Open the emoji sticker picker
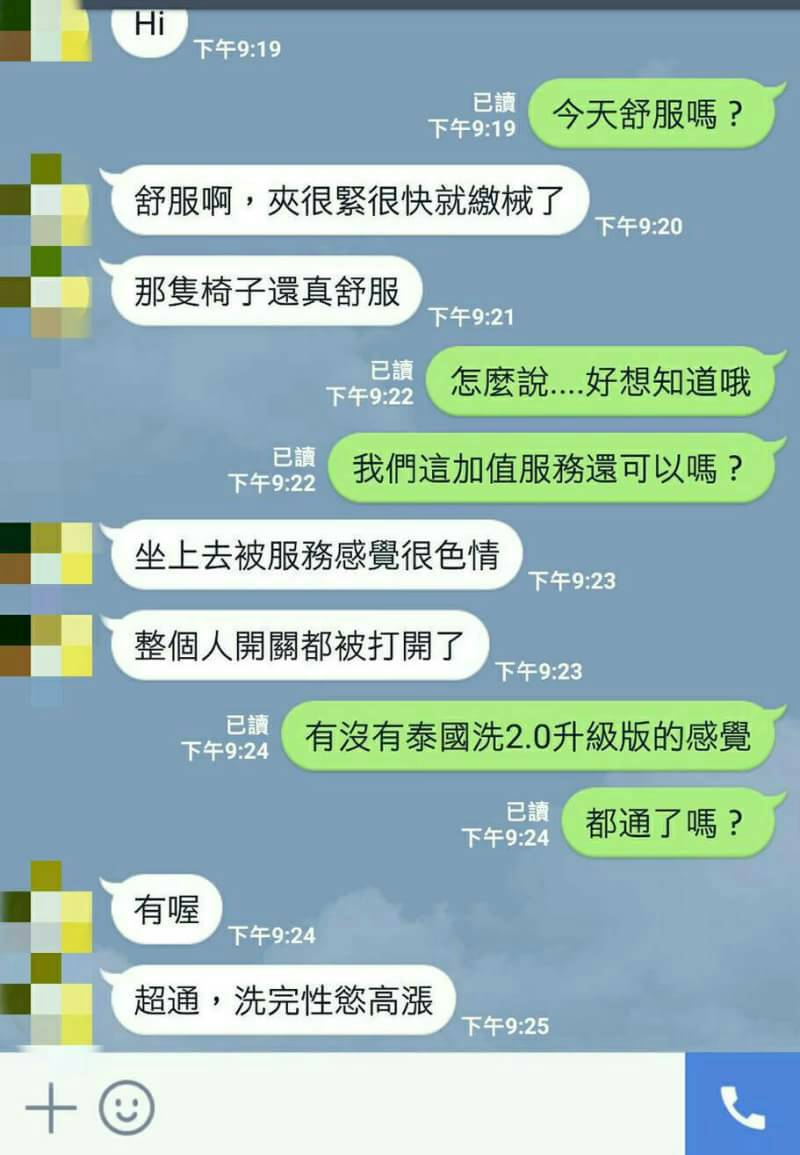This screenshot has width=800, height=1155. (x=127, y=1108)
